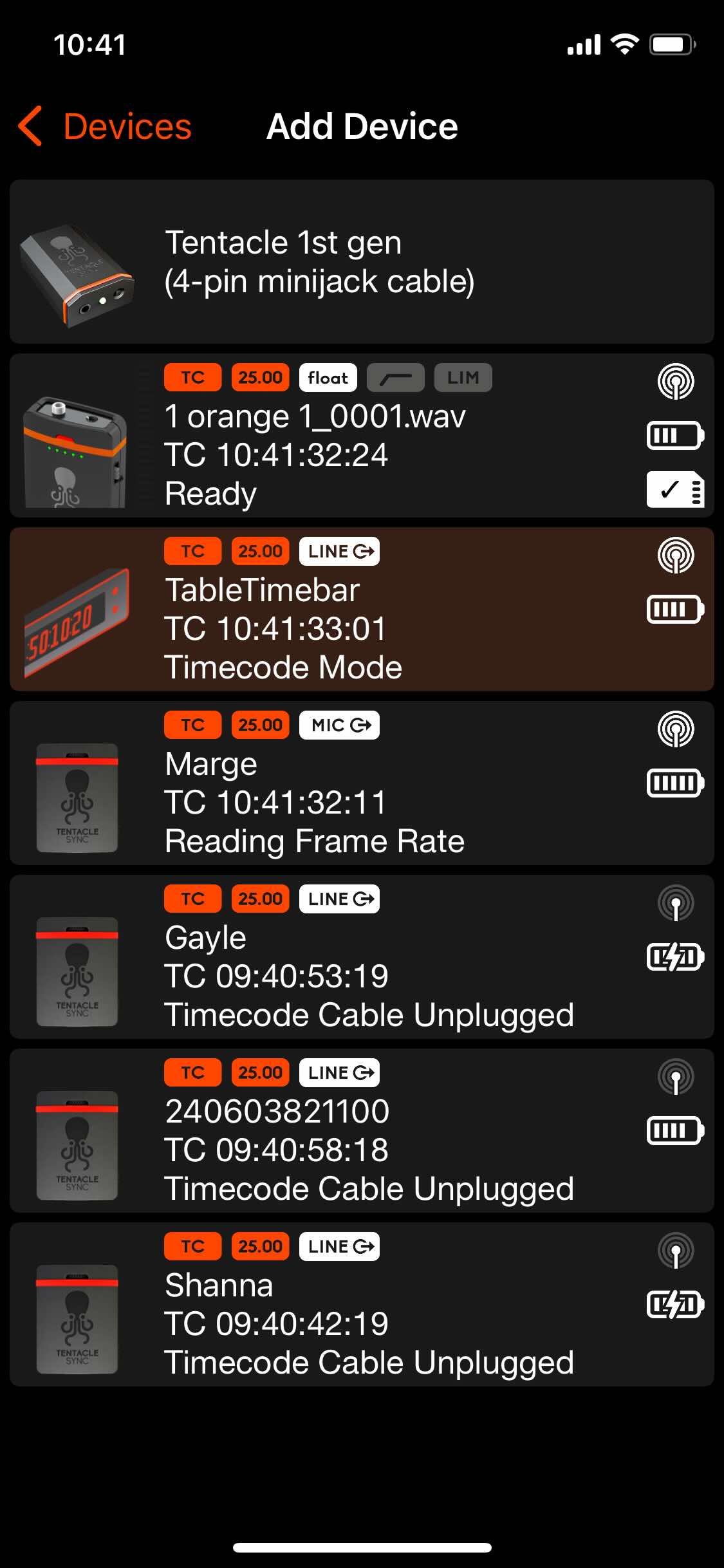Add the Gayle device
Image resolution: width=724 pixels, height=1568 pixels.
pyautogui.click(x=362, y=957)
